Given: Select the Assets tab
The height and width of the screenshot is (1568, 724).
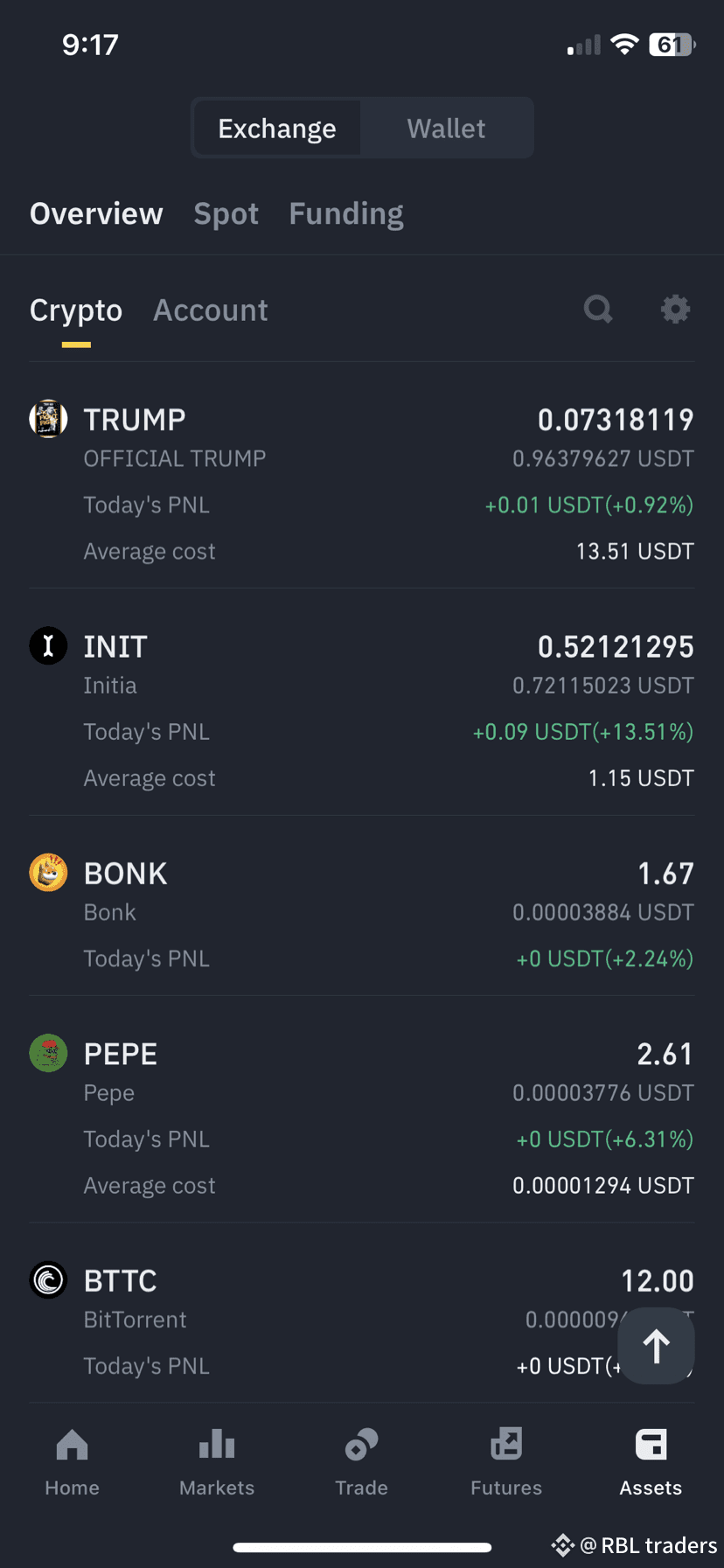Looking at the screenshot, I should 651,1462.
